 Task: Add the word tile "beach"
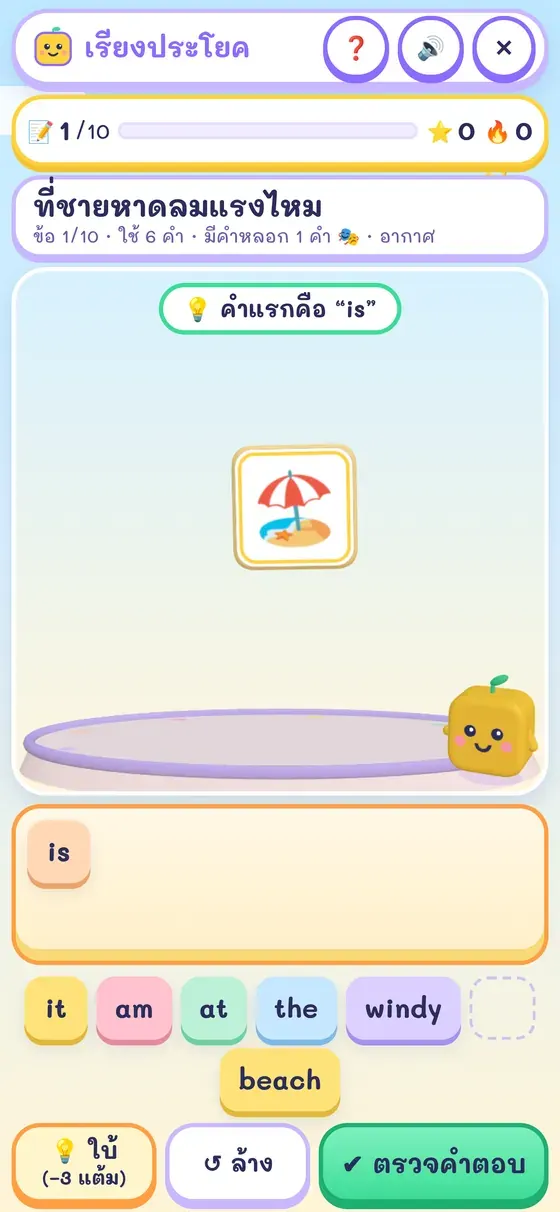pos(280,1081)
